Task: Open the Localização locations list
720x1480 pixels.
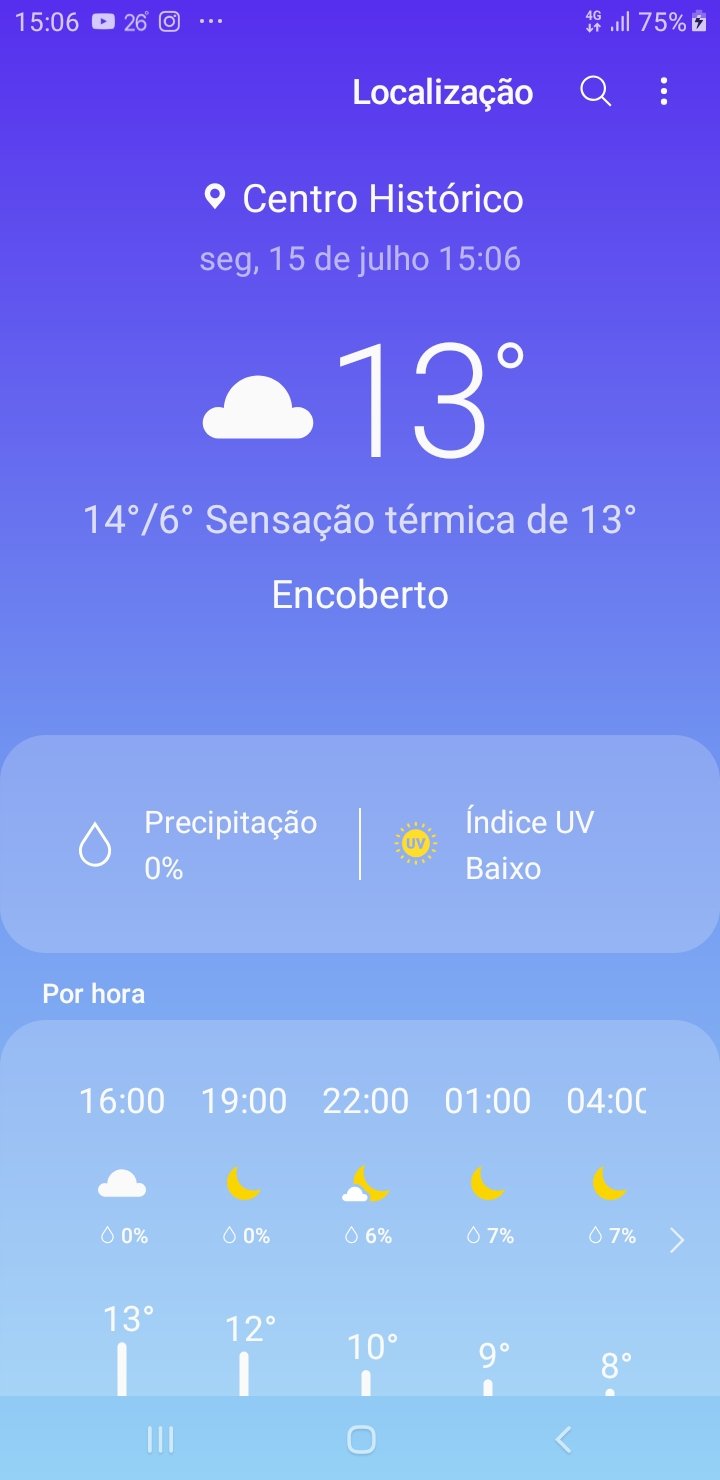Action: [443, 92]
